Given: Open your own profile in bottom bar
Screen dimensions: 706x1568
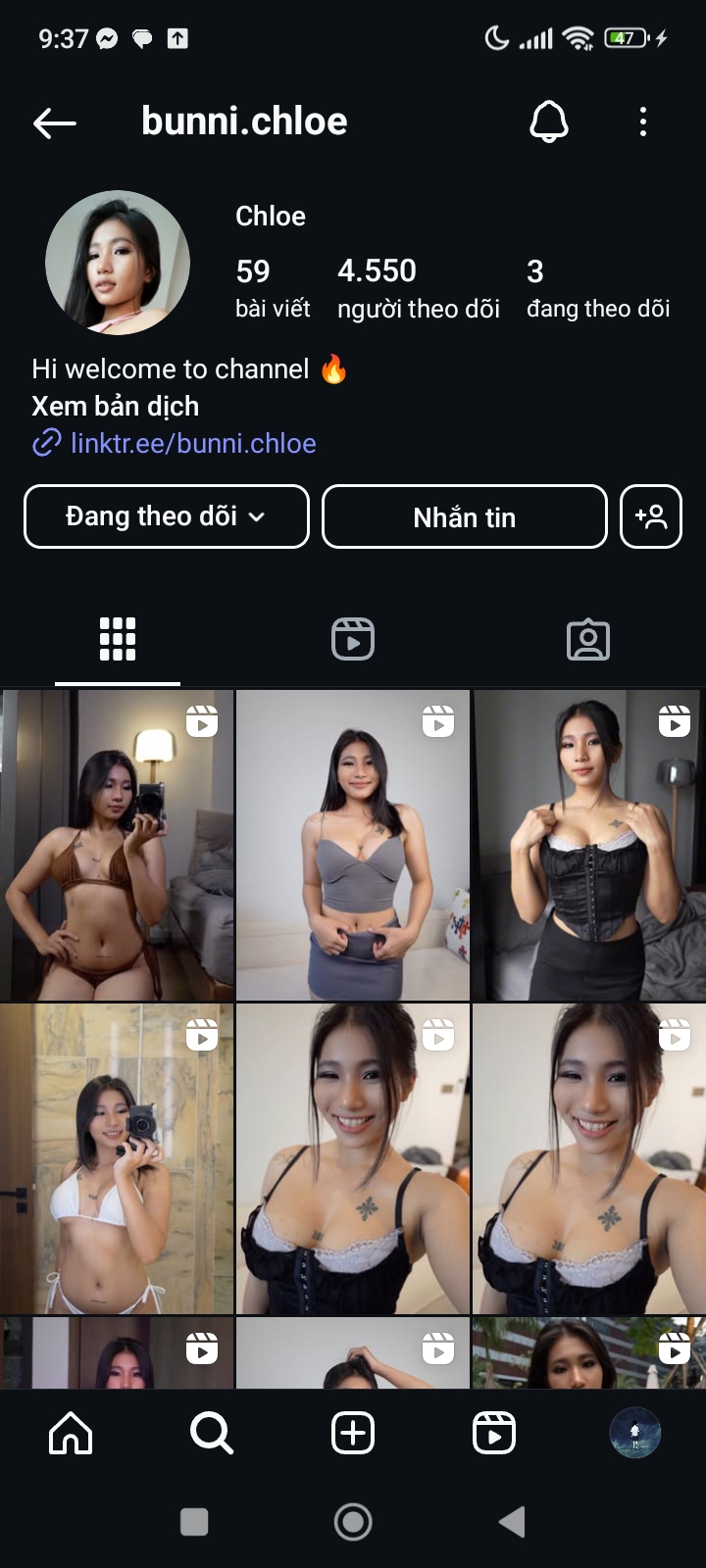Looking at the screenshot, I should tap(635, 1433).
